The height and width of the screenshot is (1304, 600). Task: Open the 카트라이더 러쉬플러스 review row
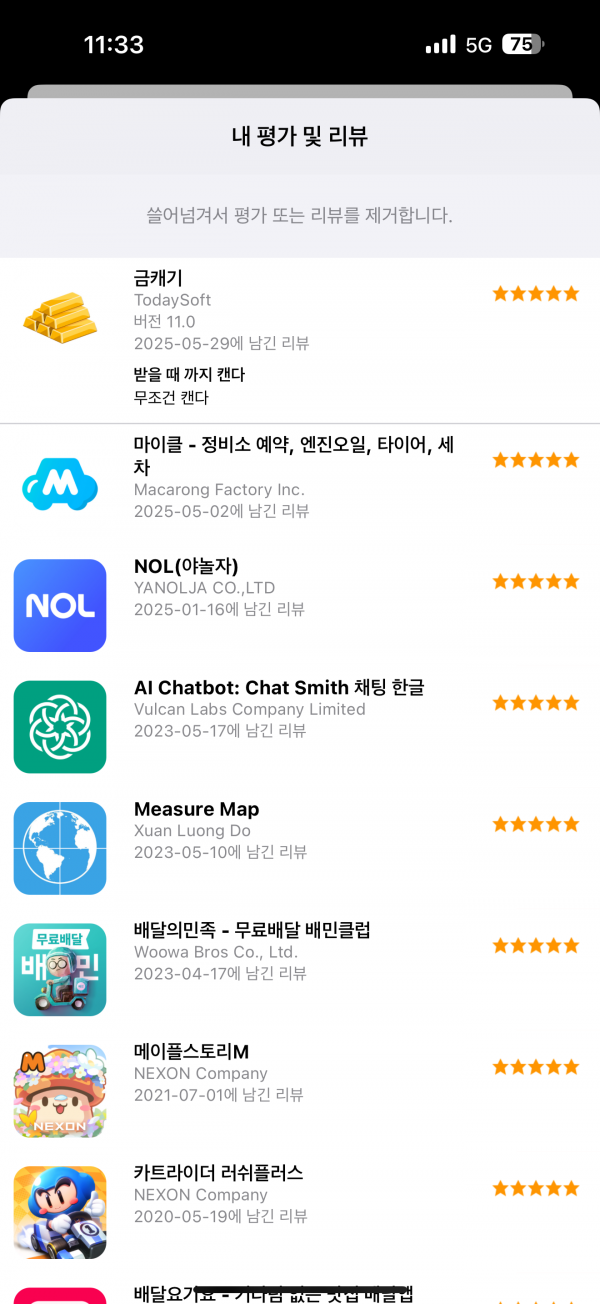[x=300, y=1212]
